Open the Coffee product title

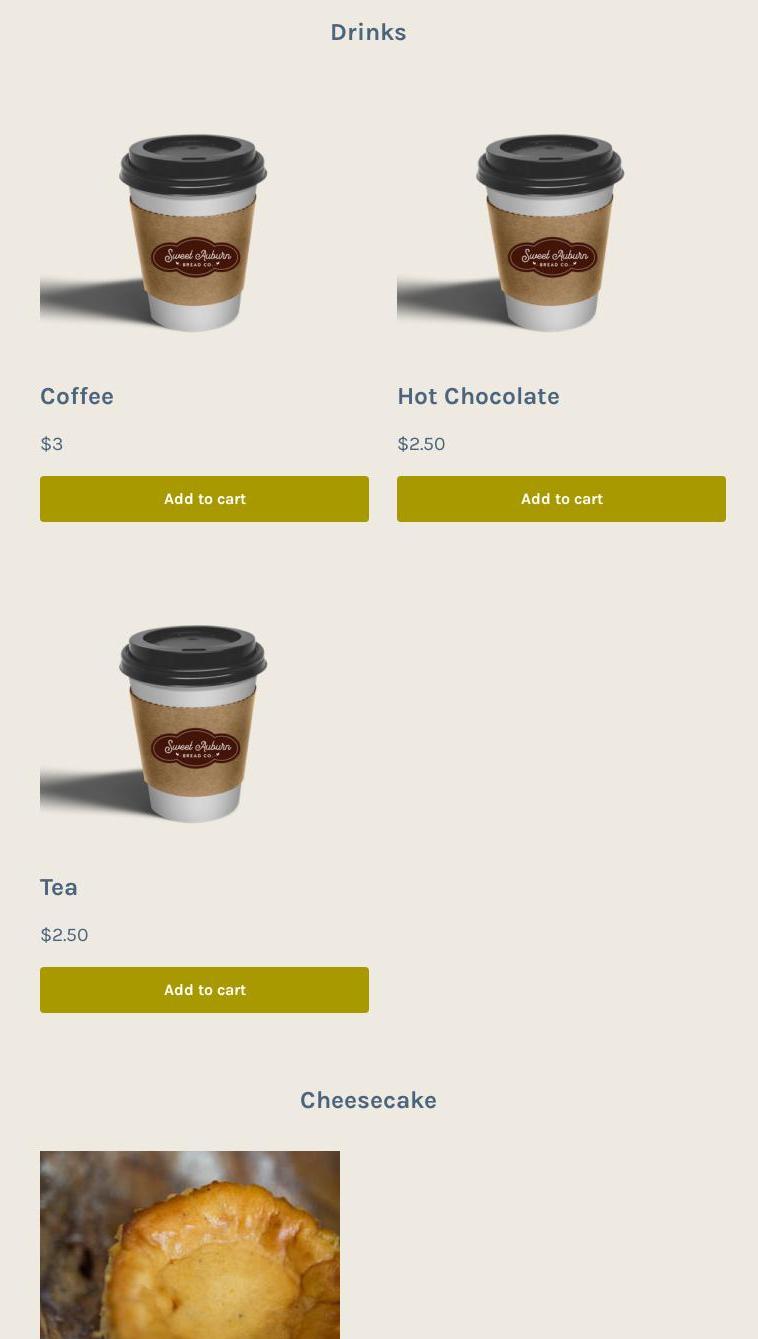(77, 396)
